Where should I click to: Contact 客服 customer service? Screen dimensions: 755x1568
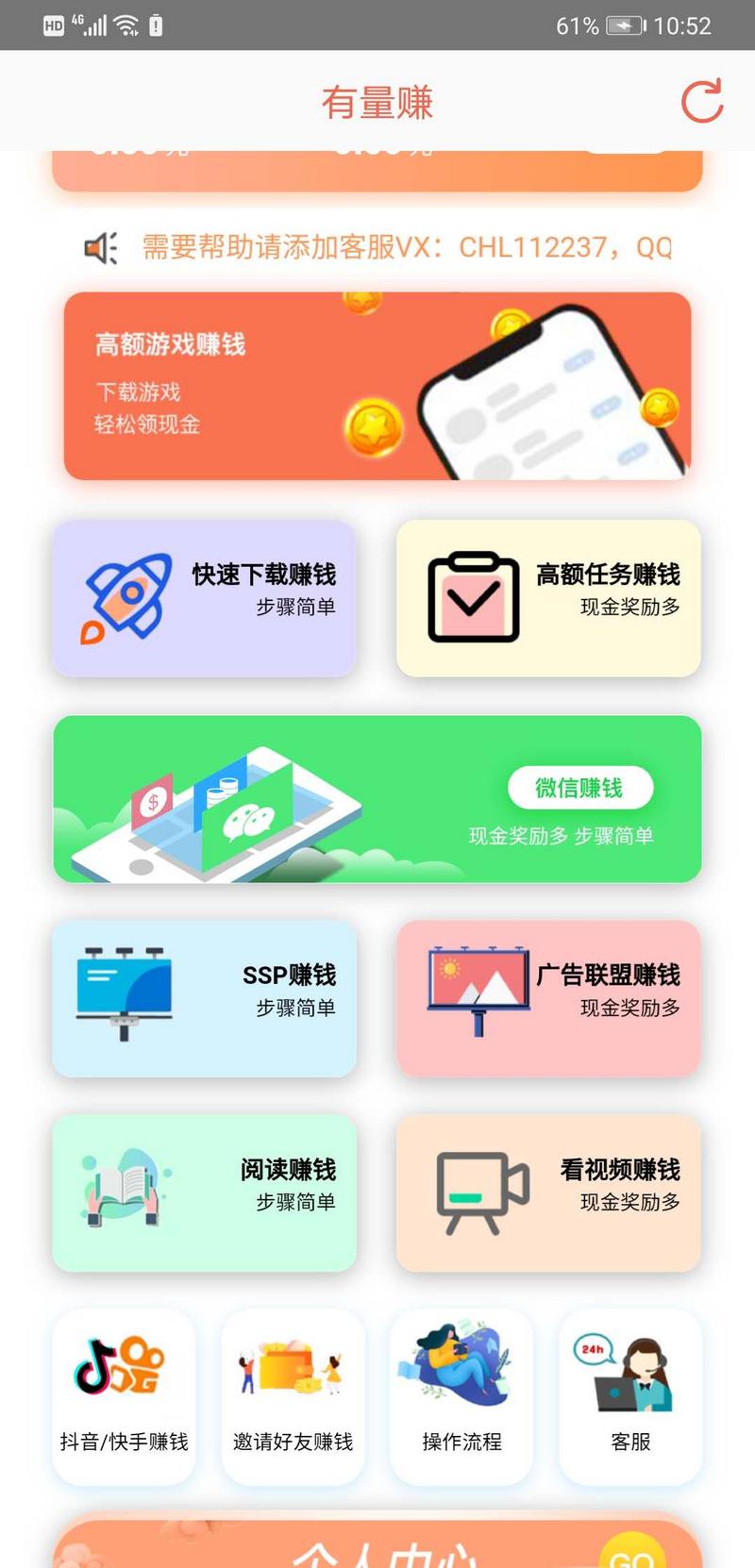(x=630, y=1396)
